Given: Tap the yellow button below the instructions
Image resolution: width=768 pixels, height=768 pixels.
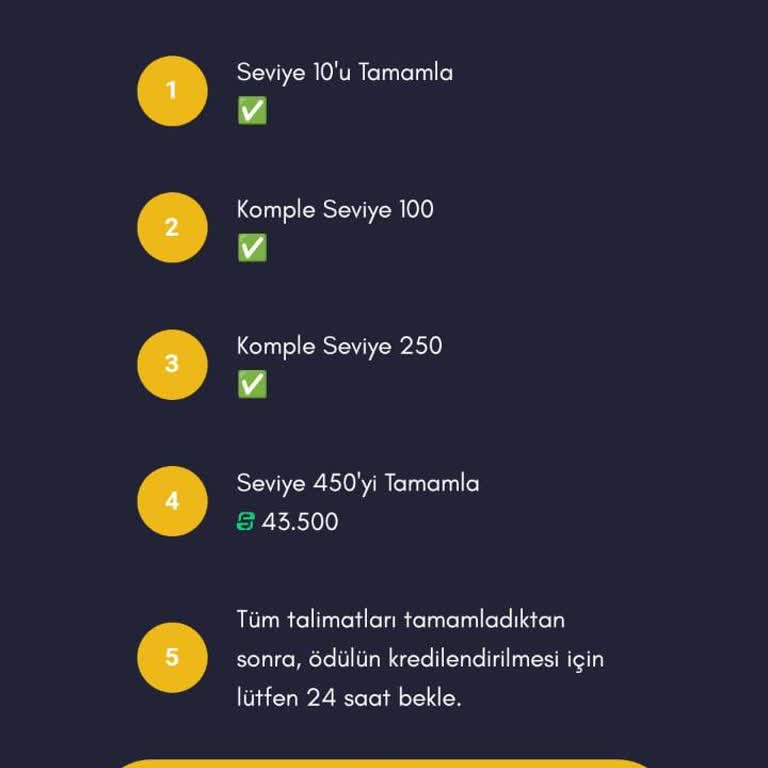Looking at the screenshot, I should pyautogui.click(x=384, y=764).
